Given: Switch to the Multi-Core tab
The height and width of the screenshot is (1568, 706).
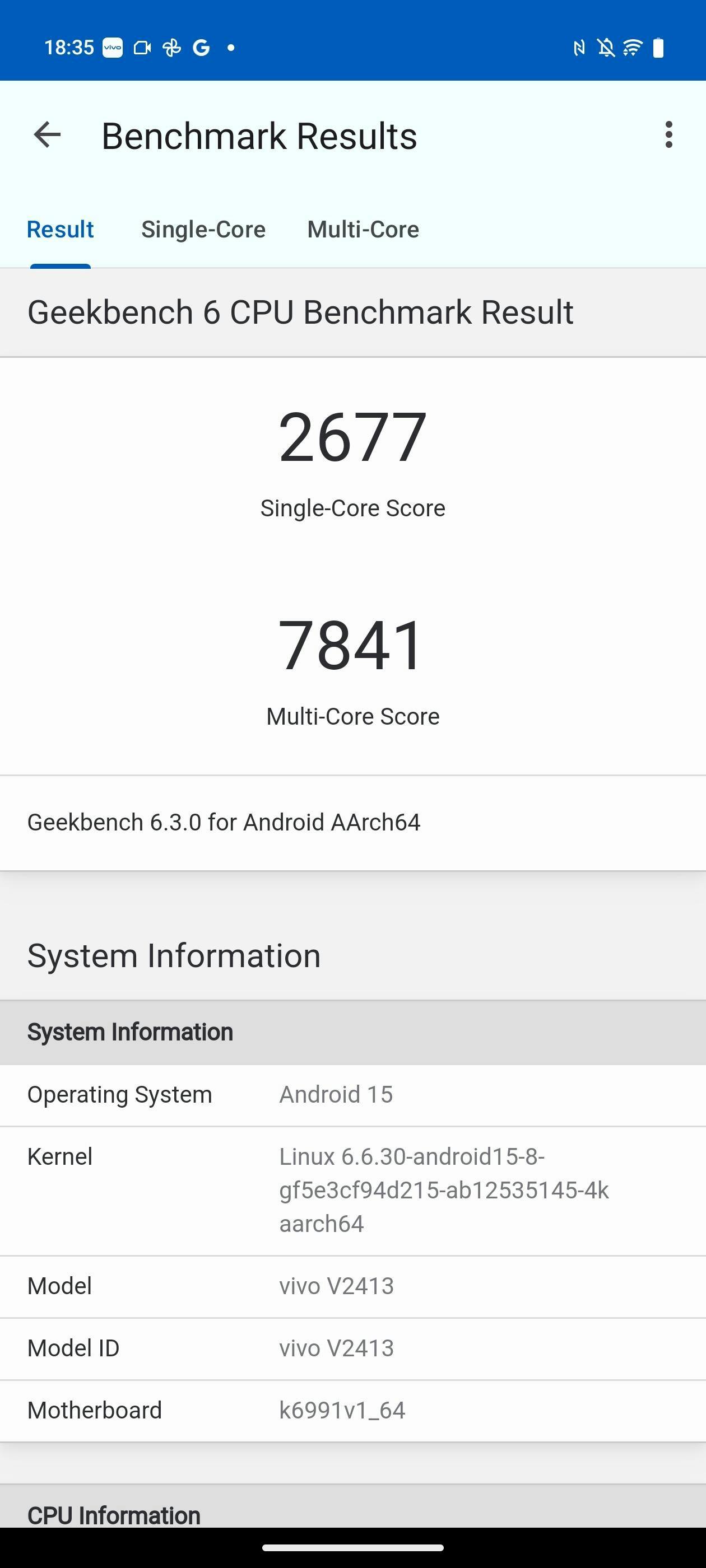Looking at the screenshot, I should [x=363, y=230].
